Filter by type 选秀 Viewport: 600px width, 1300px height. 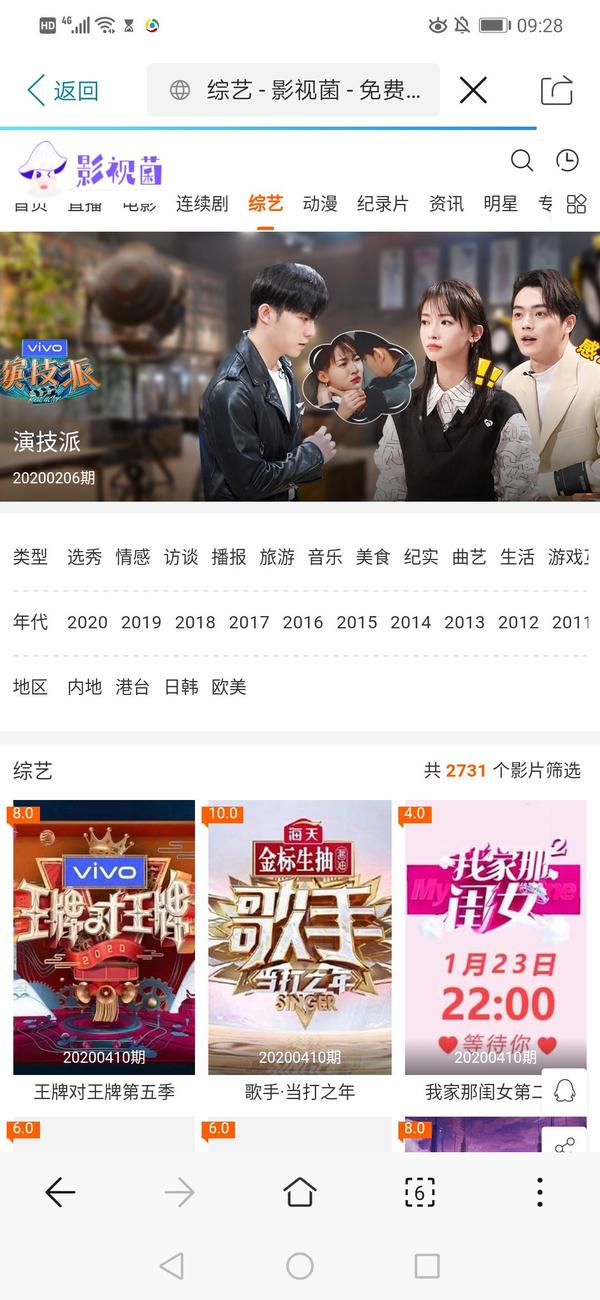click(84, 557)
